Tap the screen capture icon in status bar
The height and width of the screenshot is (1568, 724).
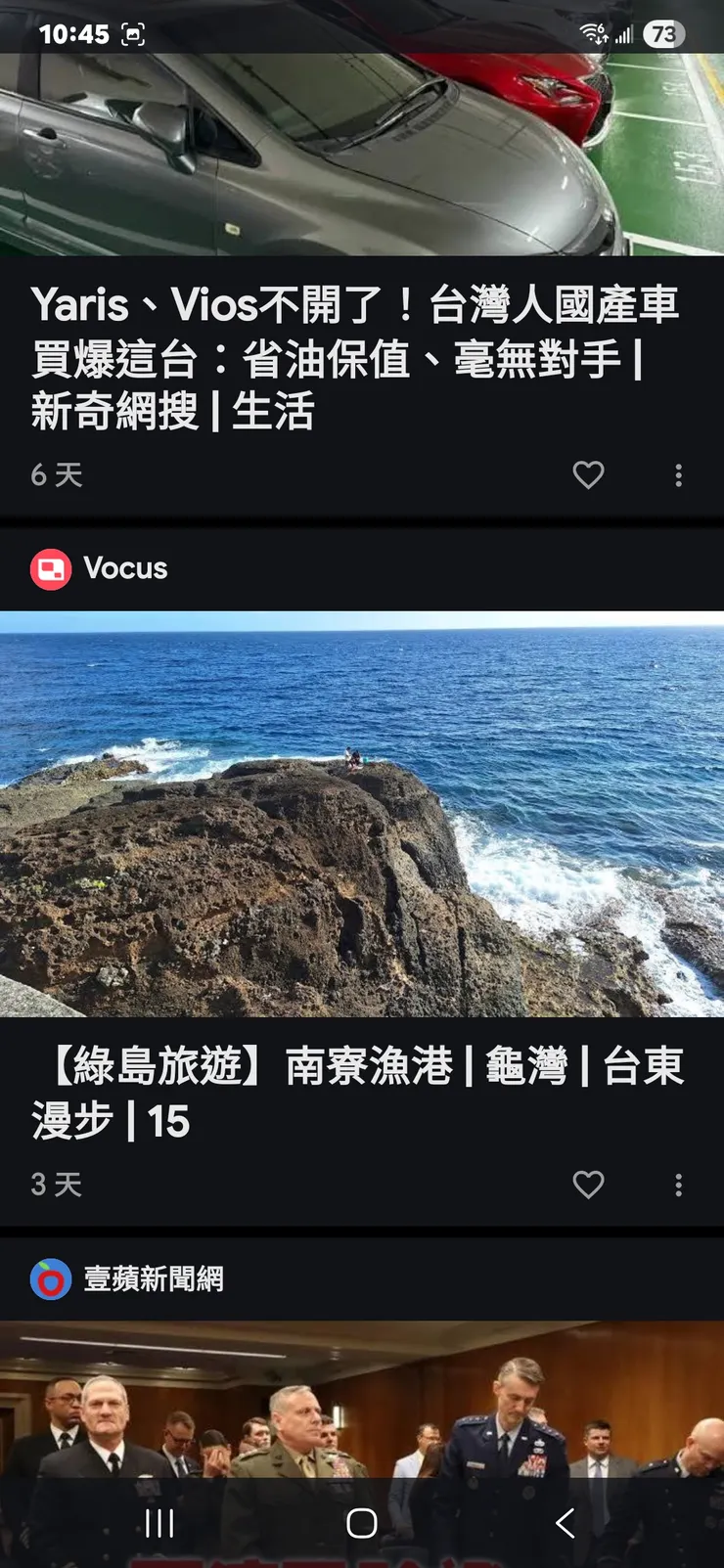click(131, 32)
